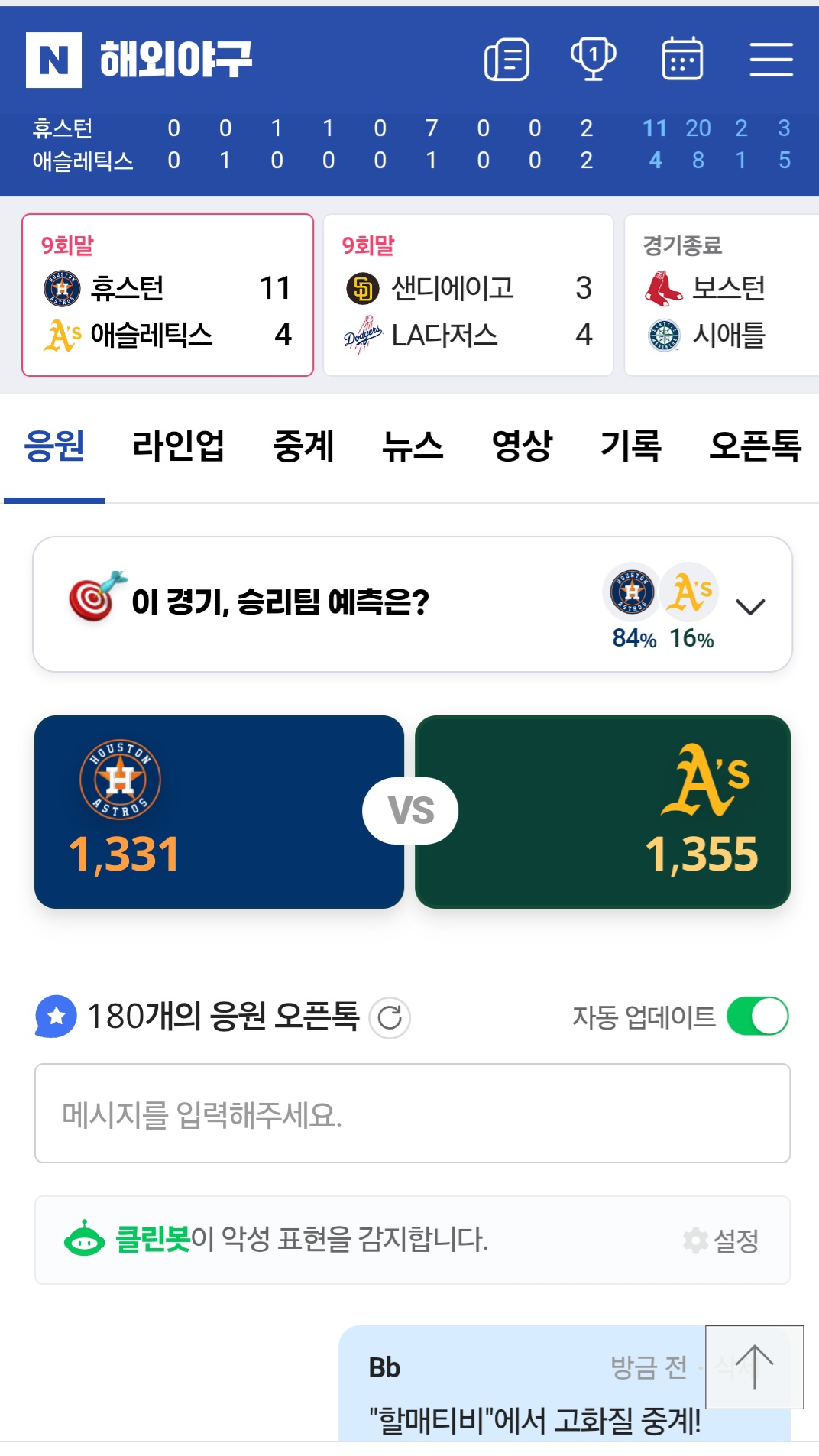Open the 휴스턴 vs 애슬레틱스 game card
The height and width of the screenshot is (1456, 819).
(167, 295)
